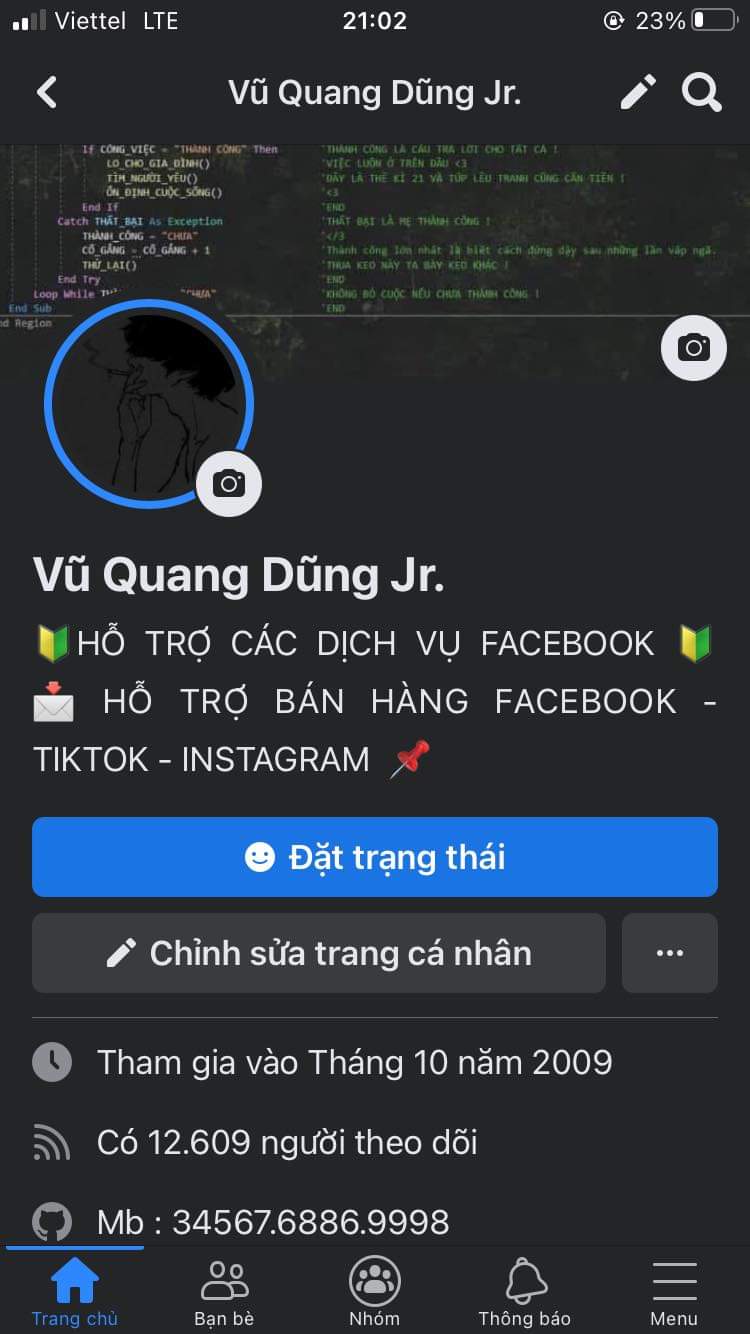The width and height of the screenshot is (750, 1334).
Task: Open the three-dot more options button
Action: point(670,953)
